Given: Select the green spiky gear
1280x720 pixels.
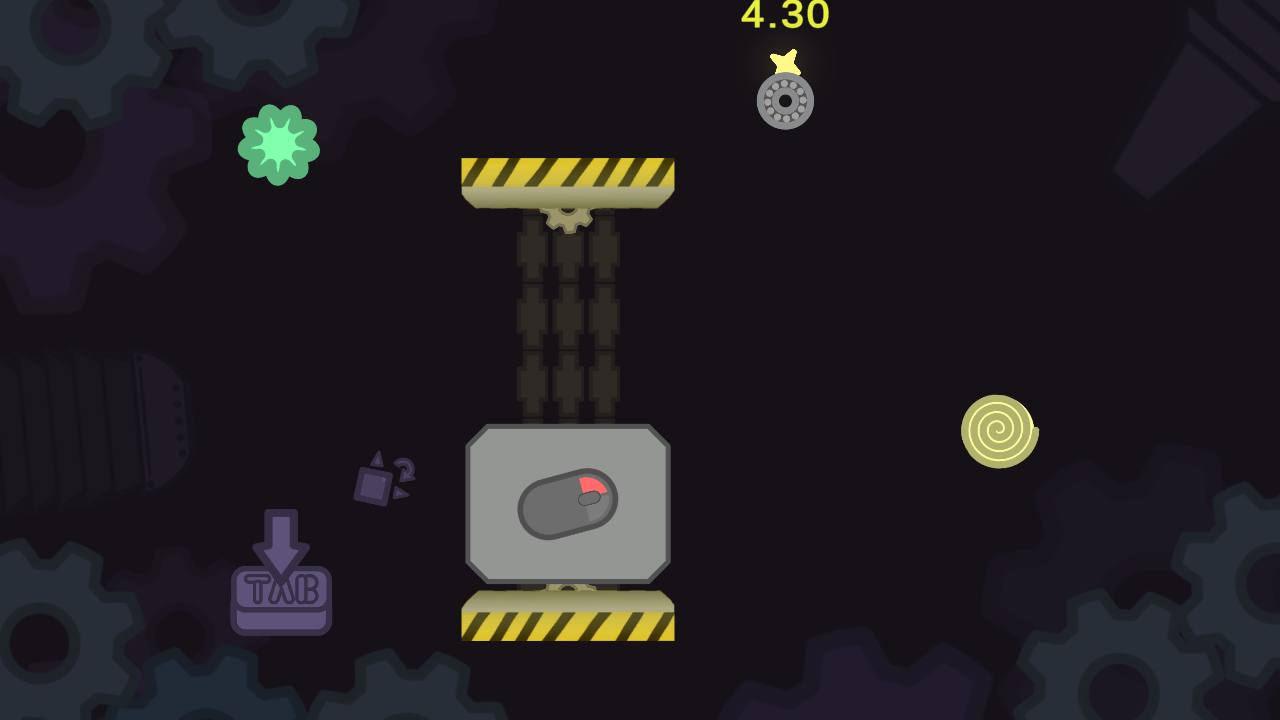Looking at the screenshot, I should pos(279,145).
